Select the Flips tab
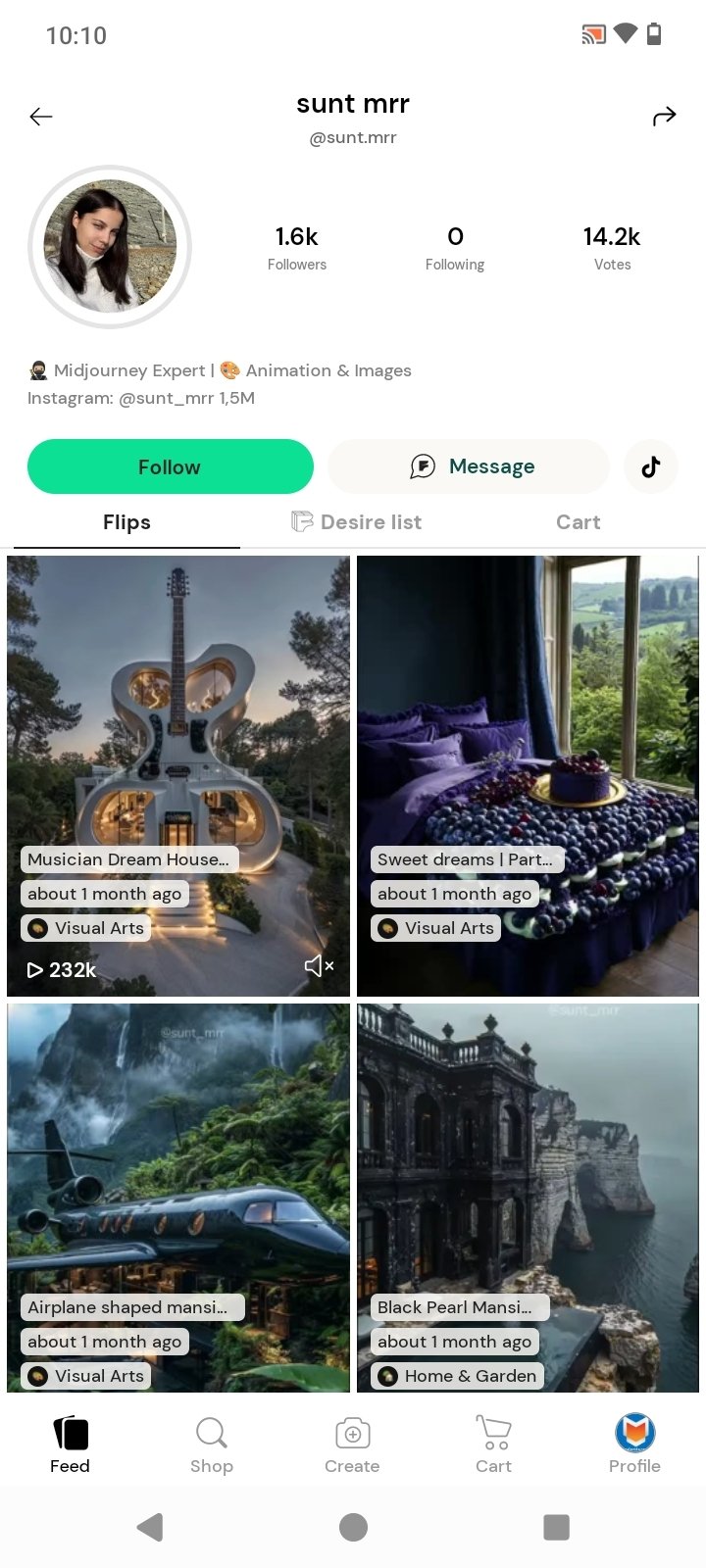This screenshot has height=1568, width=706. (x=126, y=522)
